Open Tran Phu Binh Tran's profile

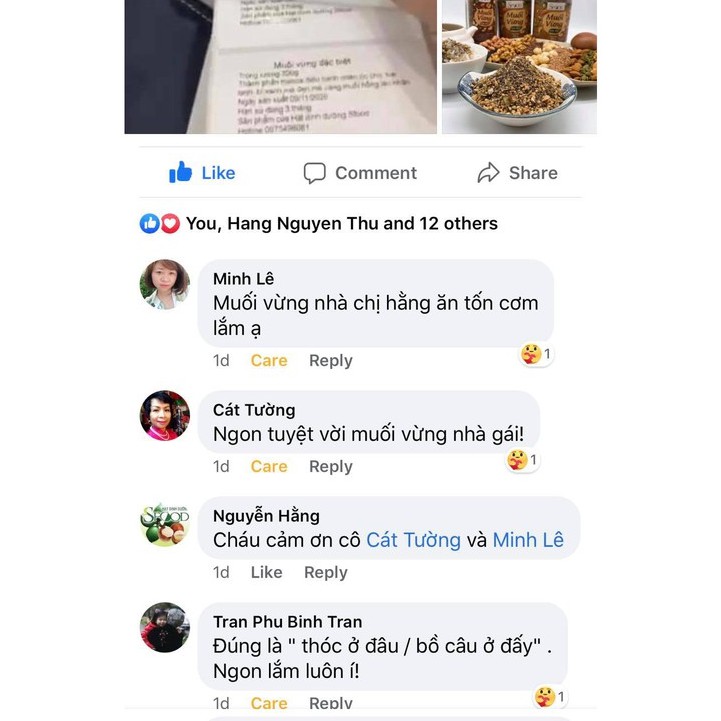pos(288,622)
